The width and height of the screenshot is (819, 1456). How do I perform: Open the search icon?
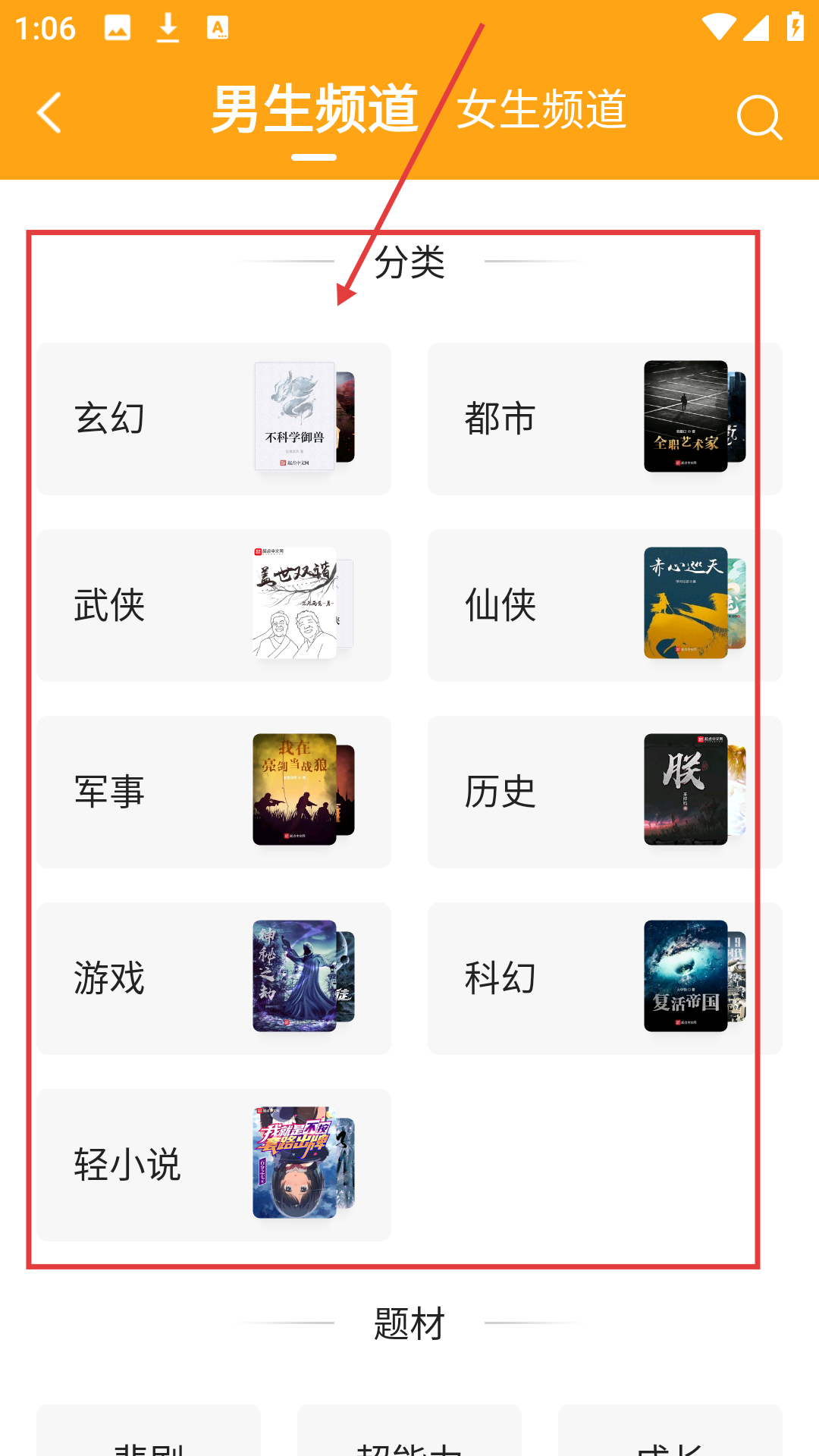pyautogui.click(x=758, y=118)
